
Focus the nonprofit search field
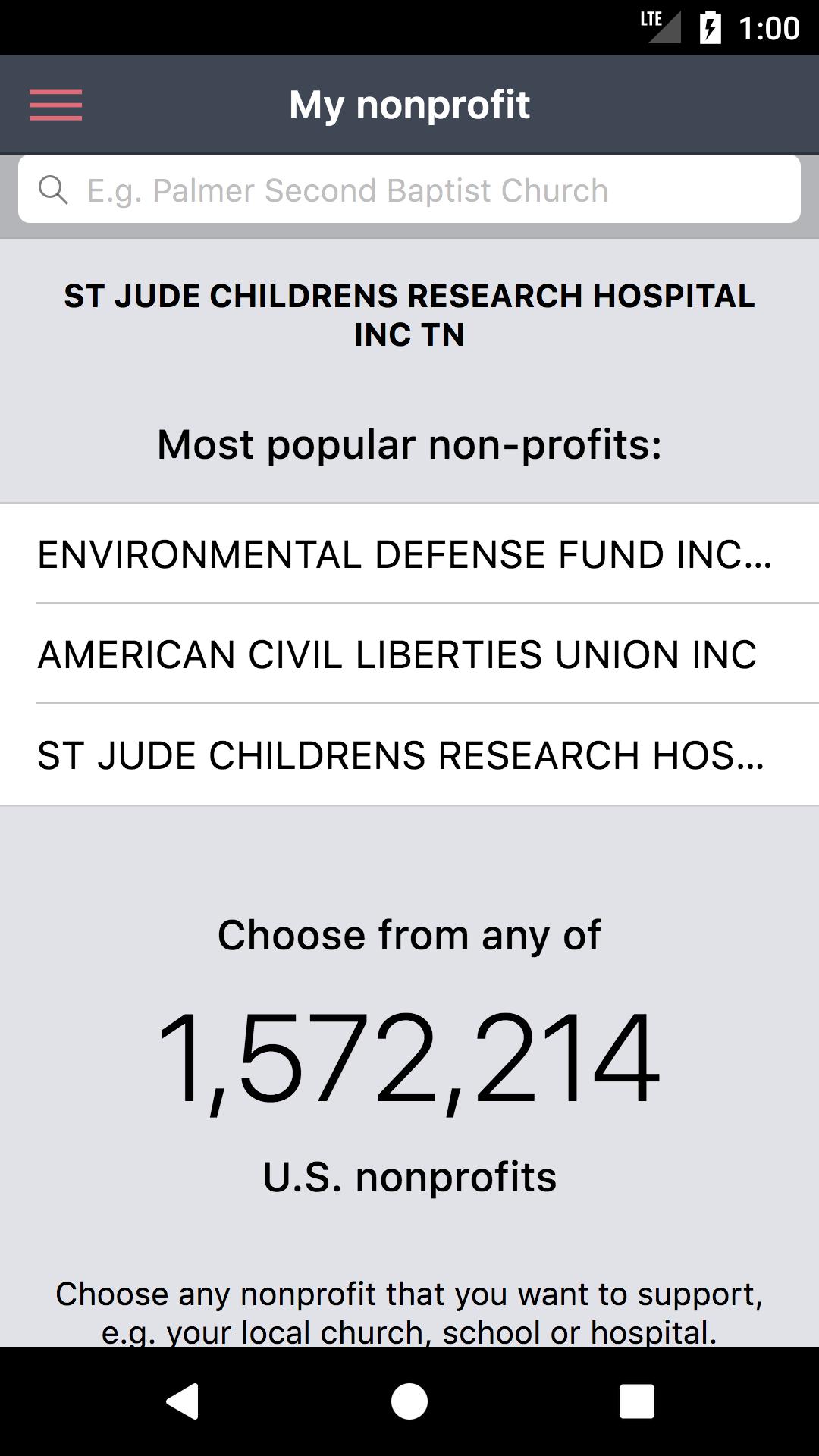tap(409, 190)
